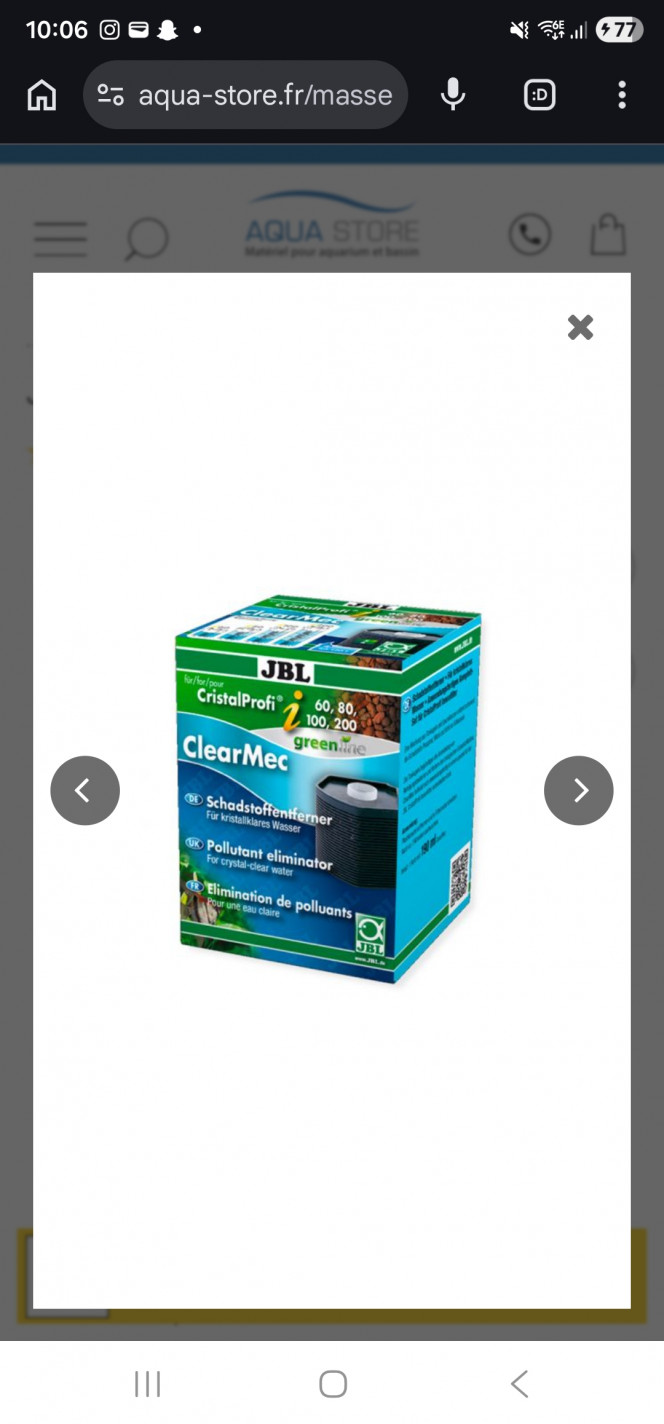The image size is (664, 1424).
Task: Show the next product image
Action: coord(578,791)
